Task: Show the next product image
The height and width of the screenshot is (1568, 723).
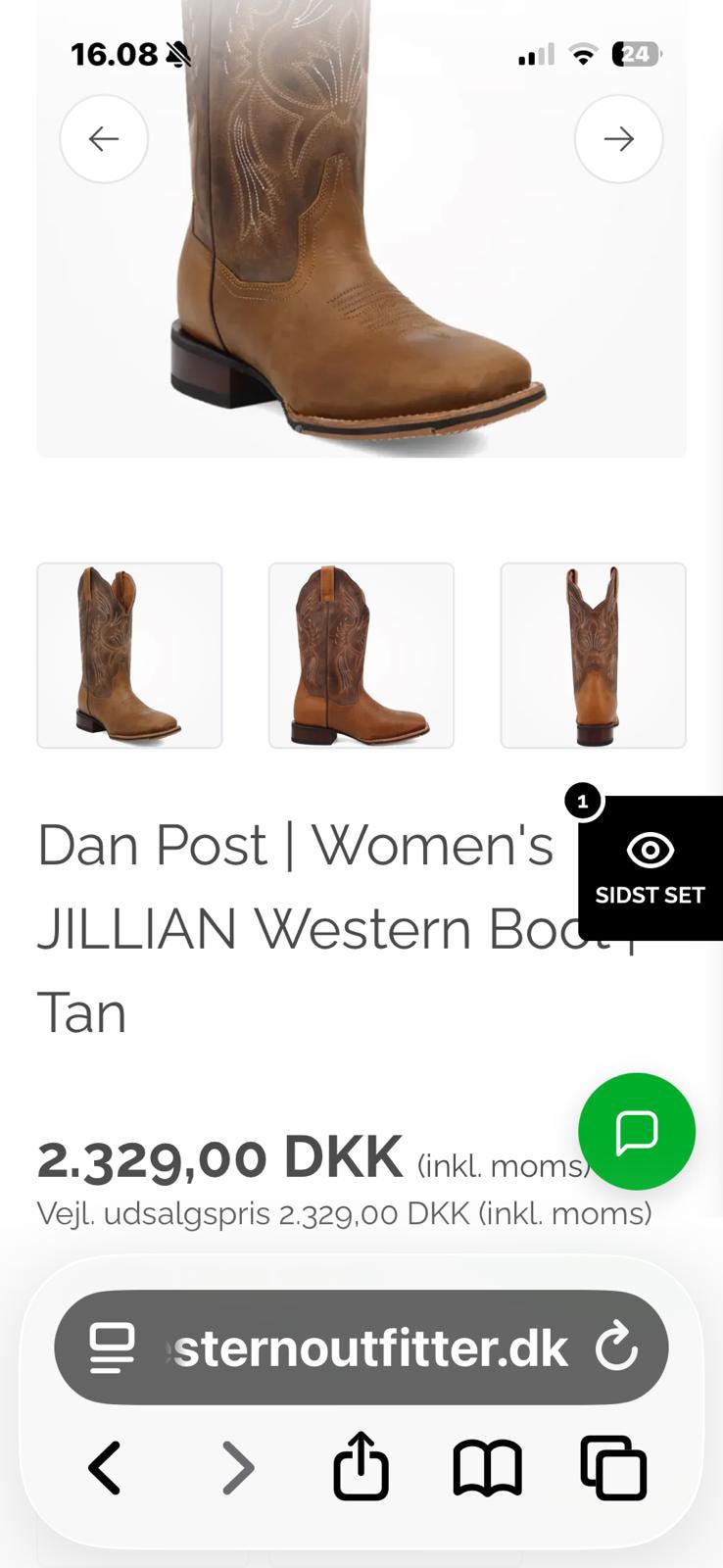Action: (x=618, y=139)
